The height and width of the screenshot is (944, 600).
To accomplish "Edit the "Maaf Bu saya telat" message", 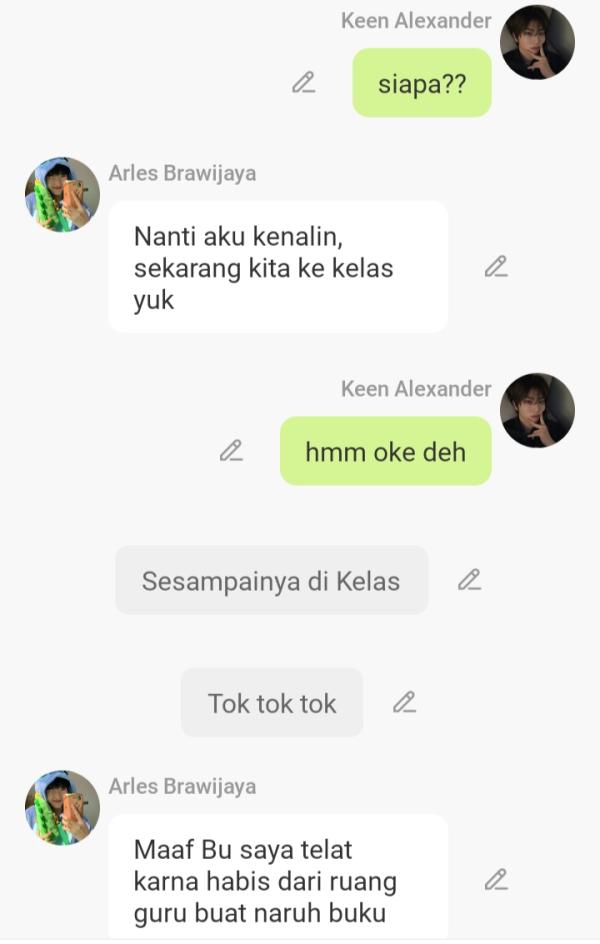I will point(496,880).
